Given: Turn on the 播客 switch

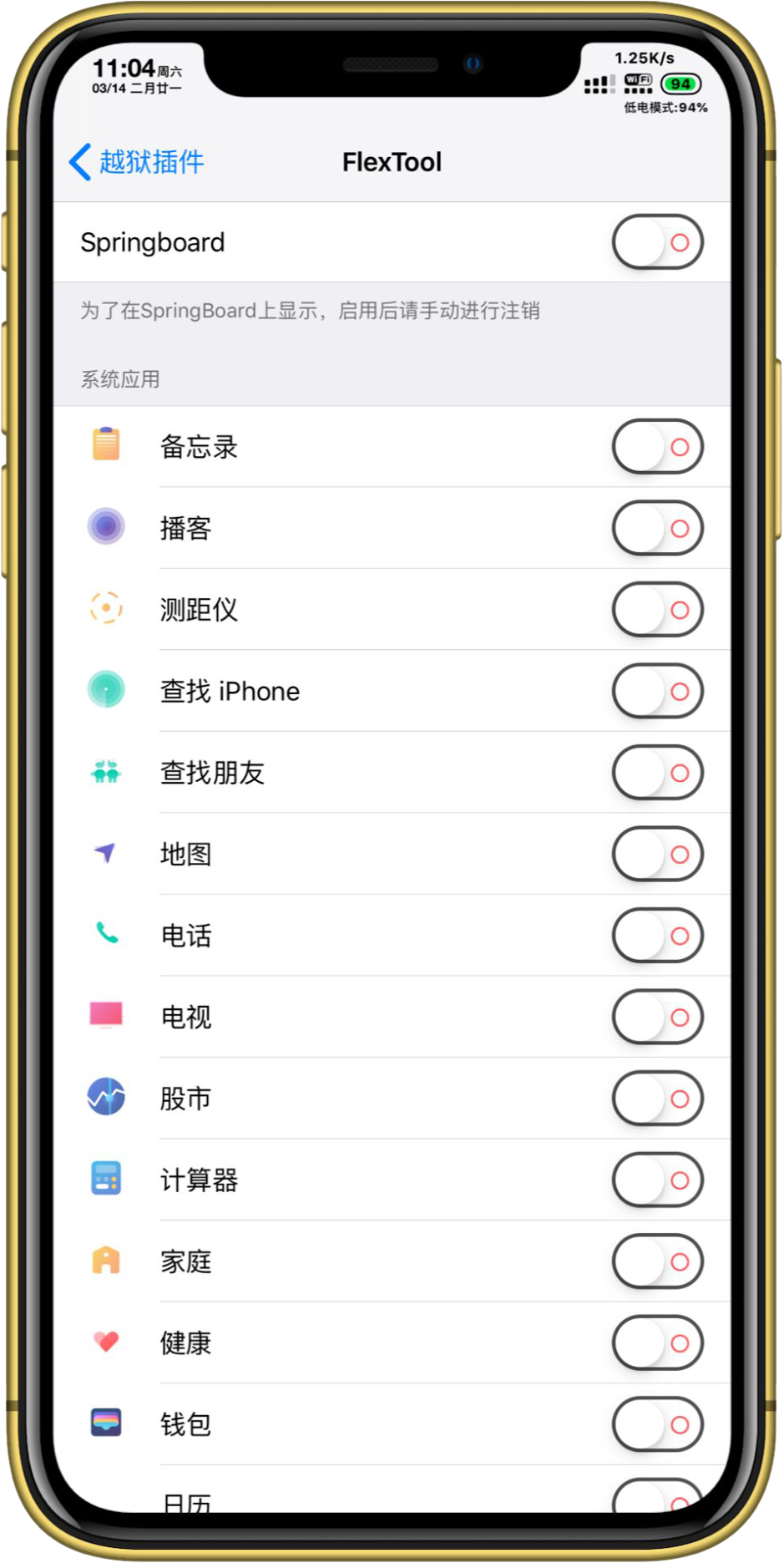Looking at the screenshot, I should (x=657, y=528).
